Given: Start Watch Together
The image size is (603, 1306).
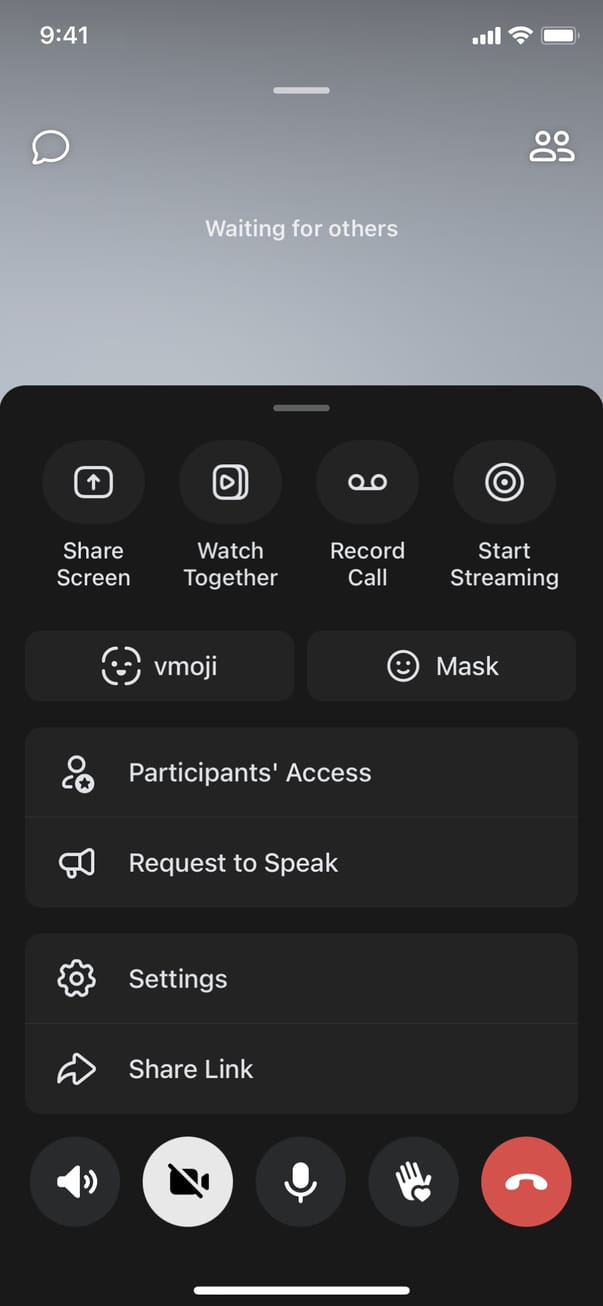Looking at the screenshot, I should click(x=230, y=483).
